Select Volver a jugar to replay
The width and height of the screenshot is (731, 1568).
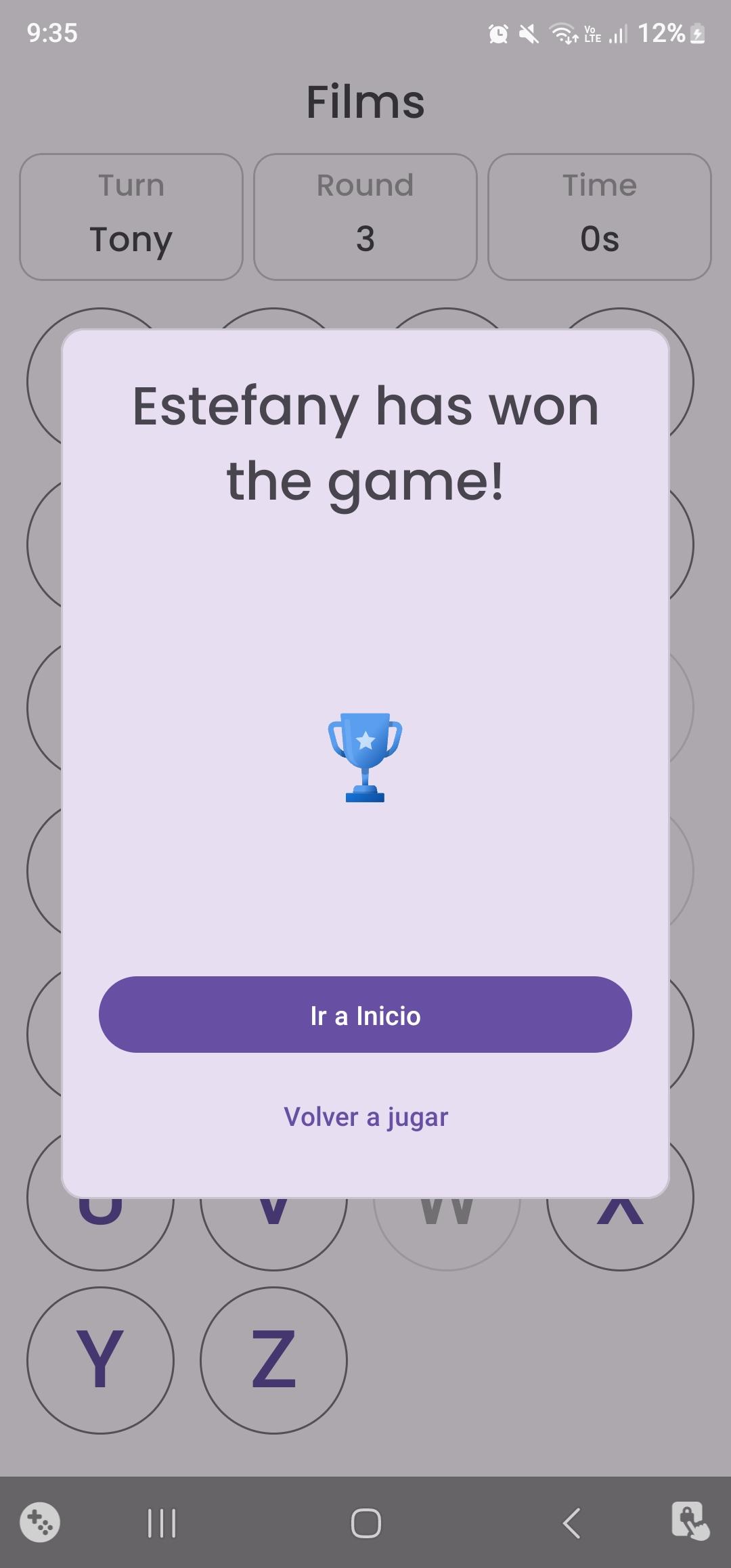[x=365, y=1117]
